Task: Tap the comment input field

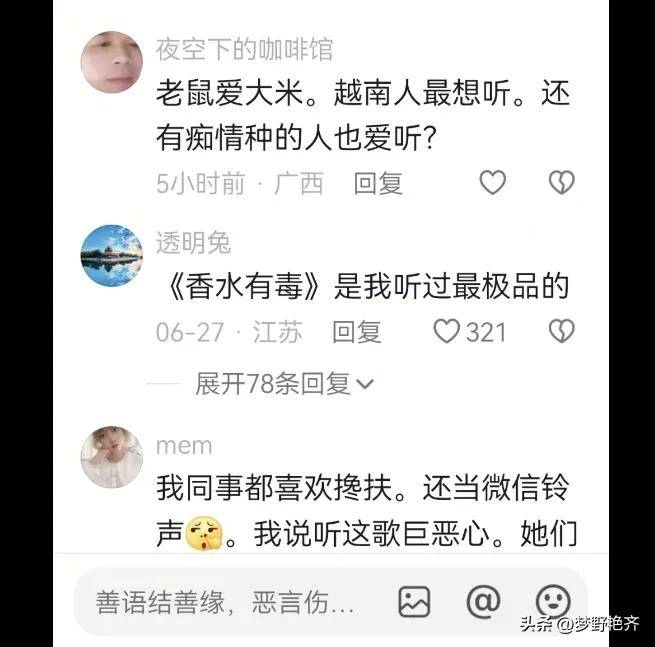Action: coord(225,601)
